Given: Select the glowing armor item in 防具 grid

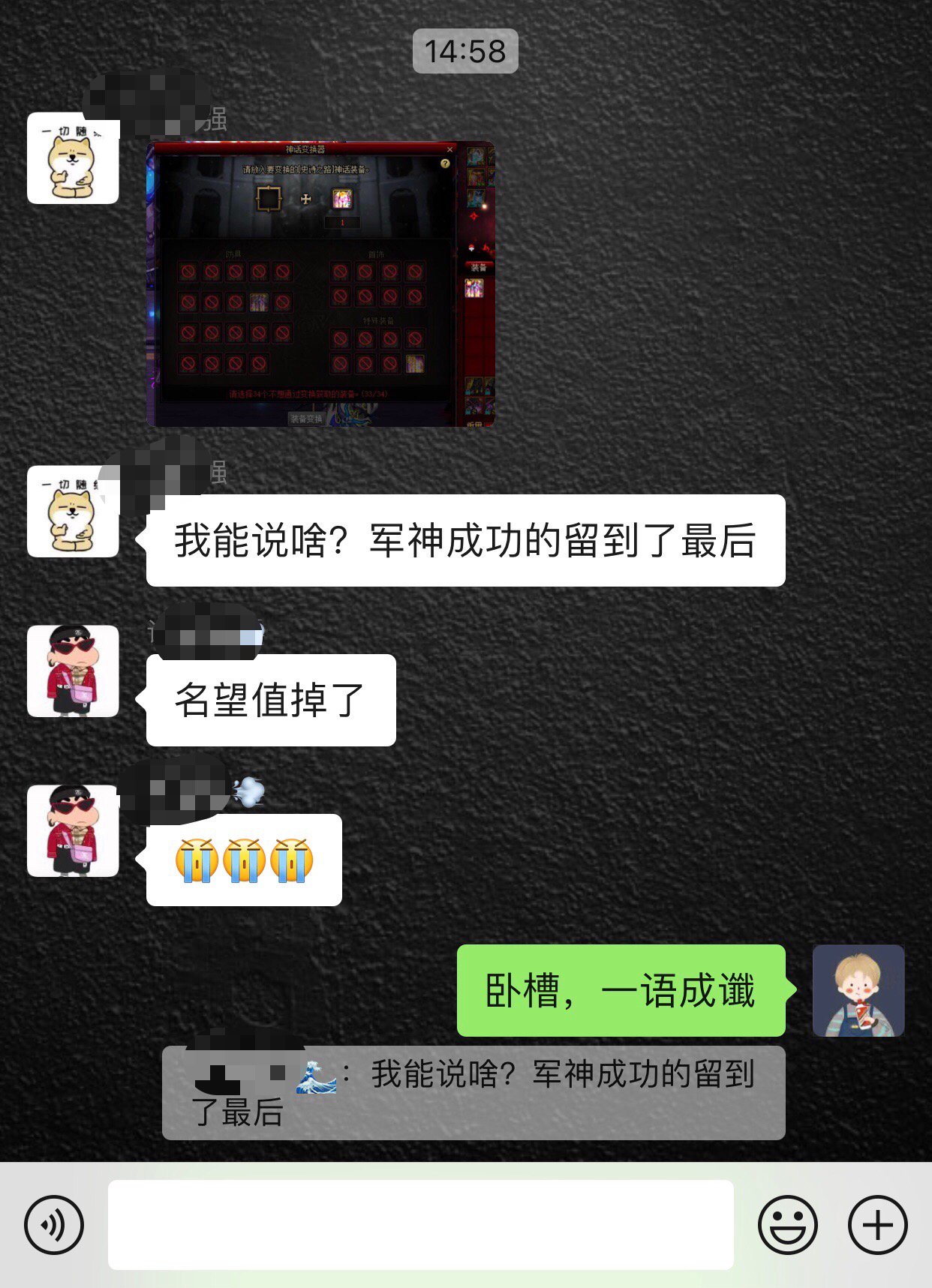Looking at the screenshot, I should pyautogui.click(x=257, y=302).
